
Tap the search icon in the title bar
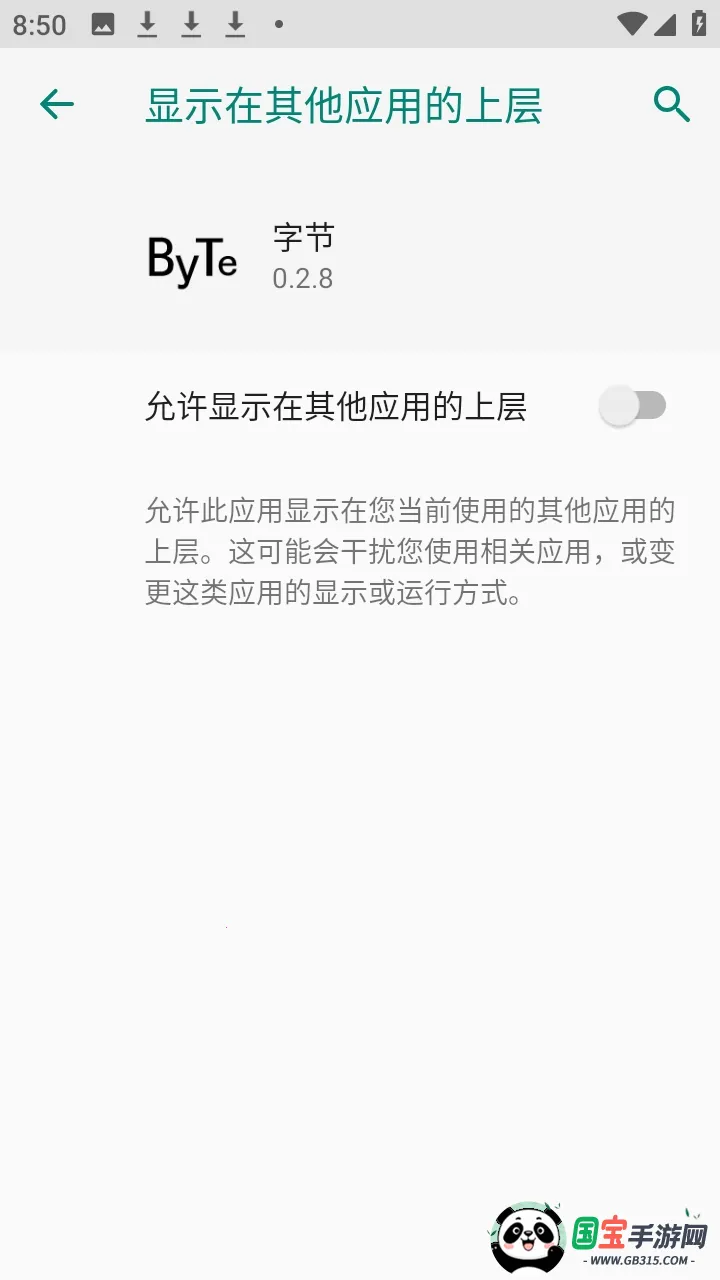pos(670,103)
